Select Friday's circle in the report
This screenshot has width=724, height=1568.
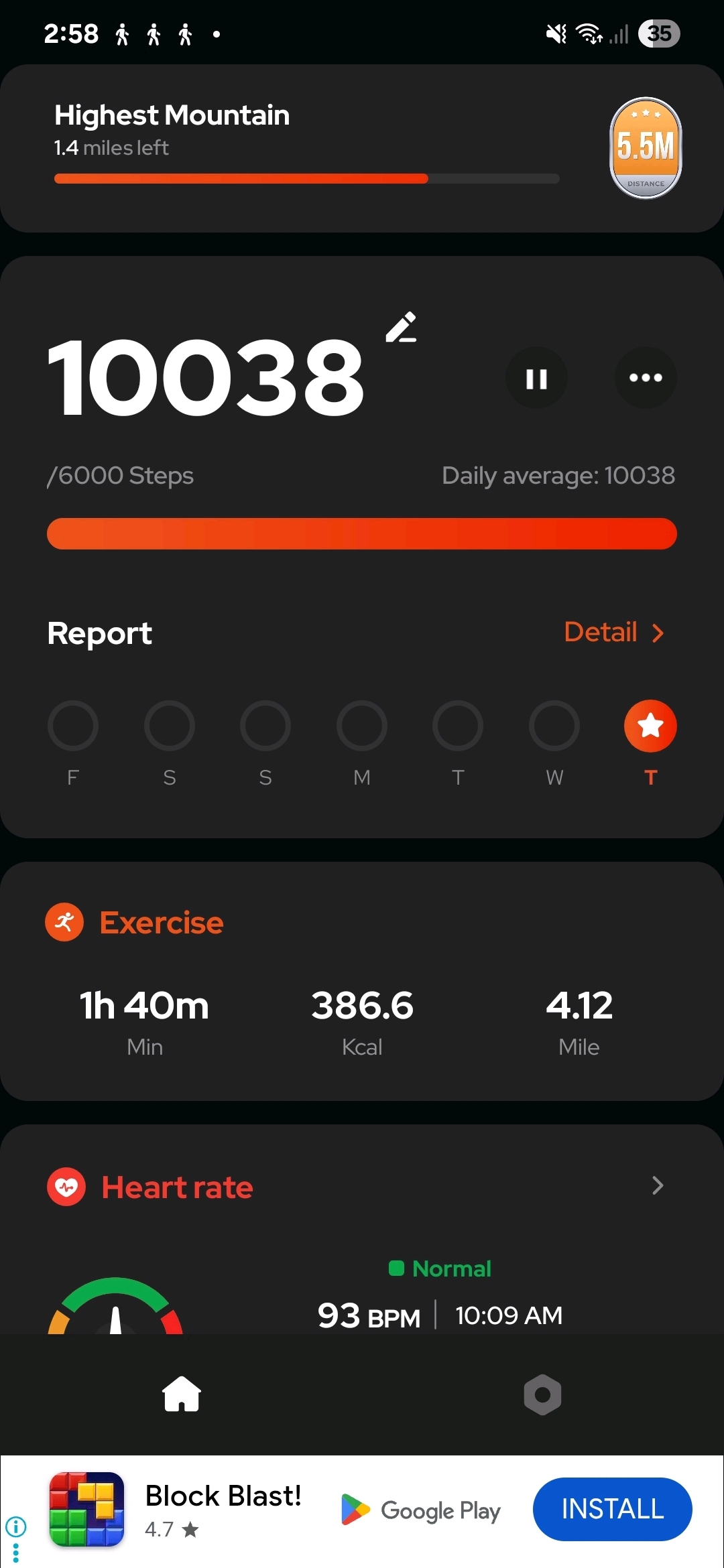coord(73,726)
